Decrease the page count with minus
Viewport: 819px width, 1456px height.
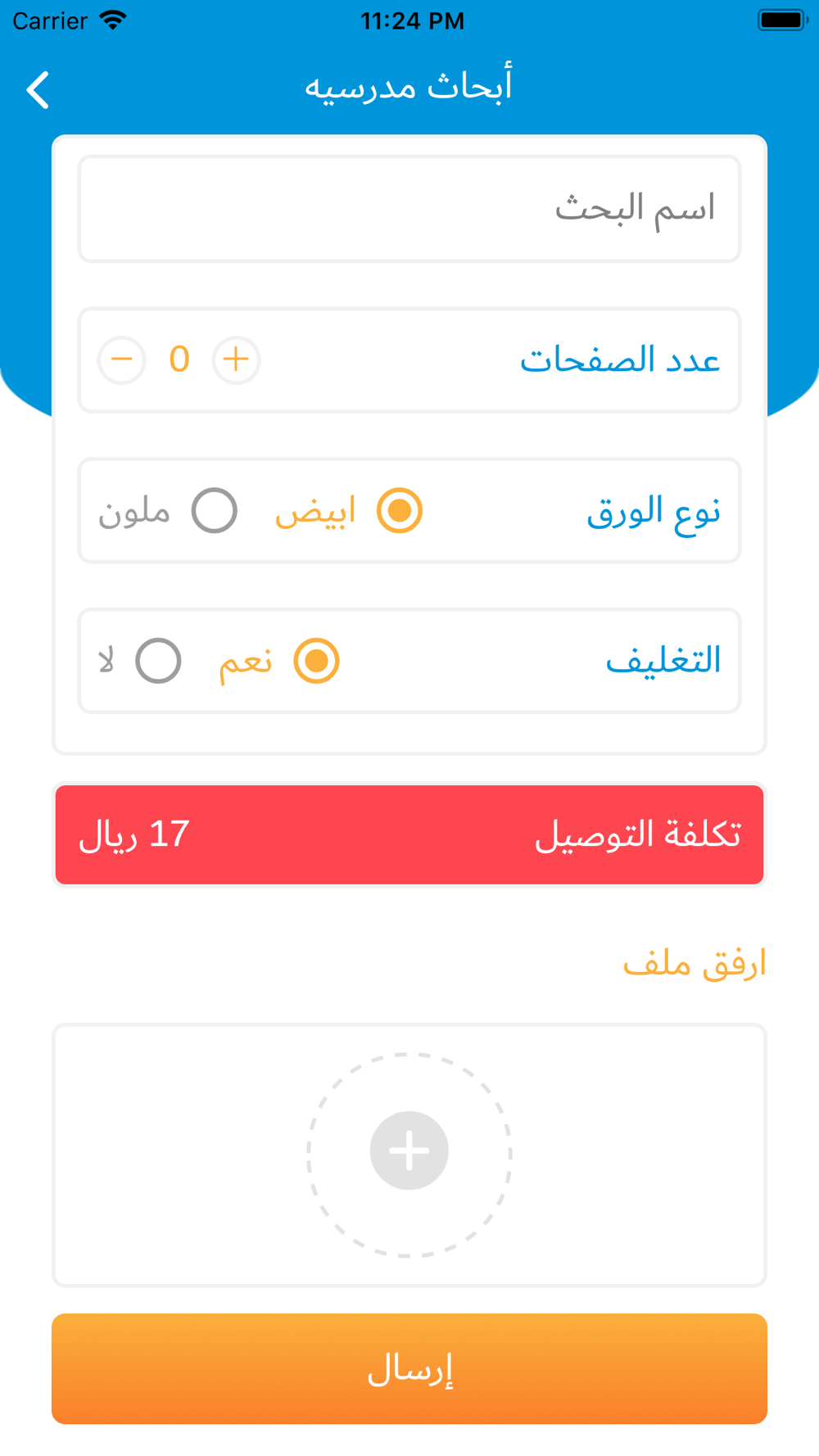click(122, 359)
